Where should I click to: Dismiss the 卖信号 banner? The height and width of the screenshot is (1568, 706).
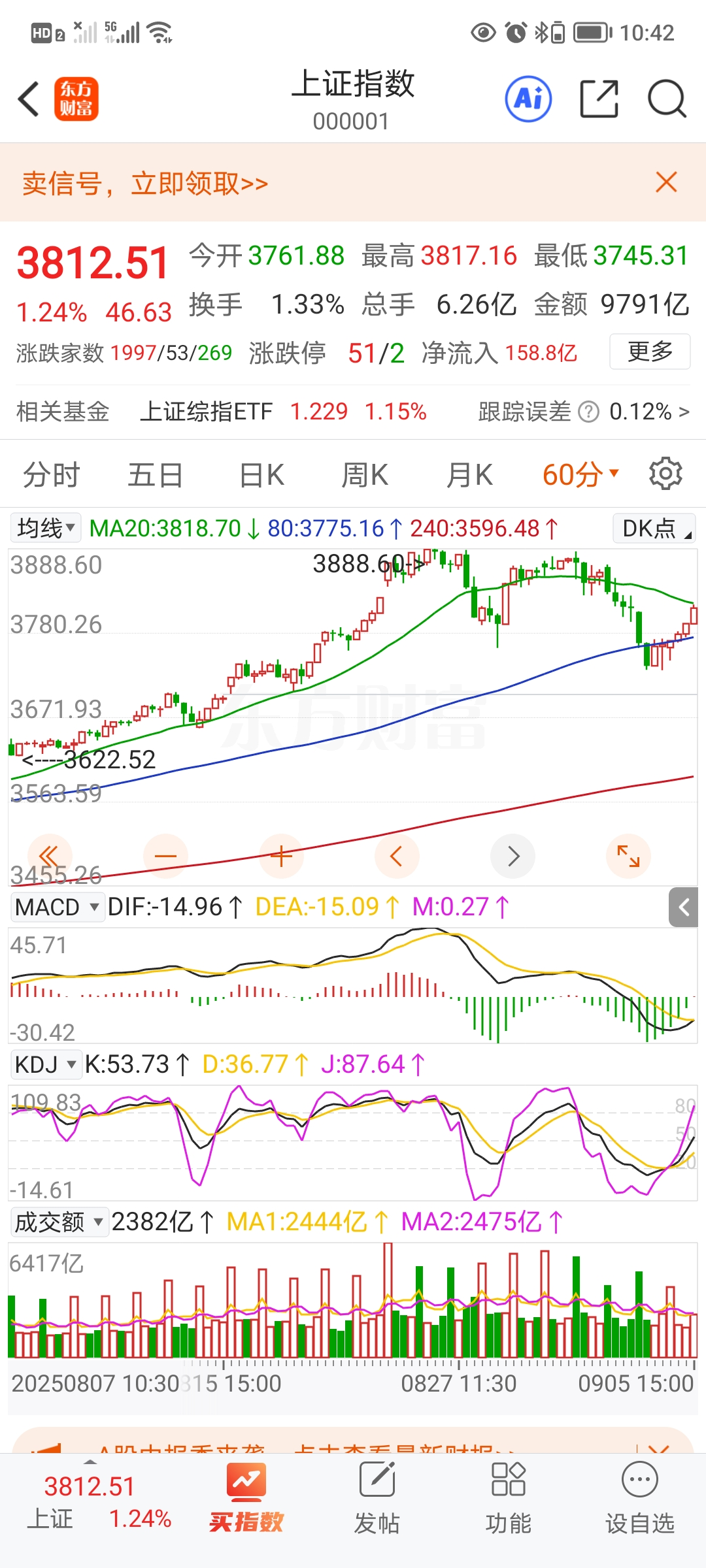pos(666,182)
